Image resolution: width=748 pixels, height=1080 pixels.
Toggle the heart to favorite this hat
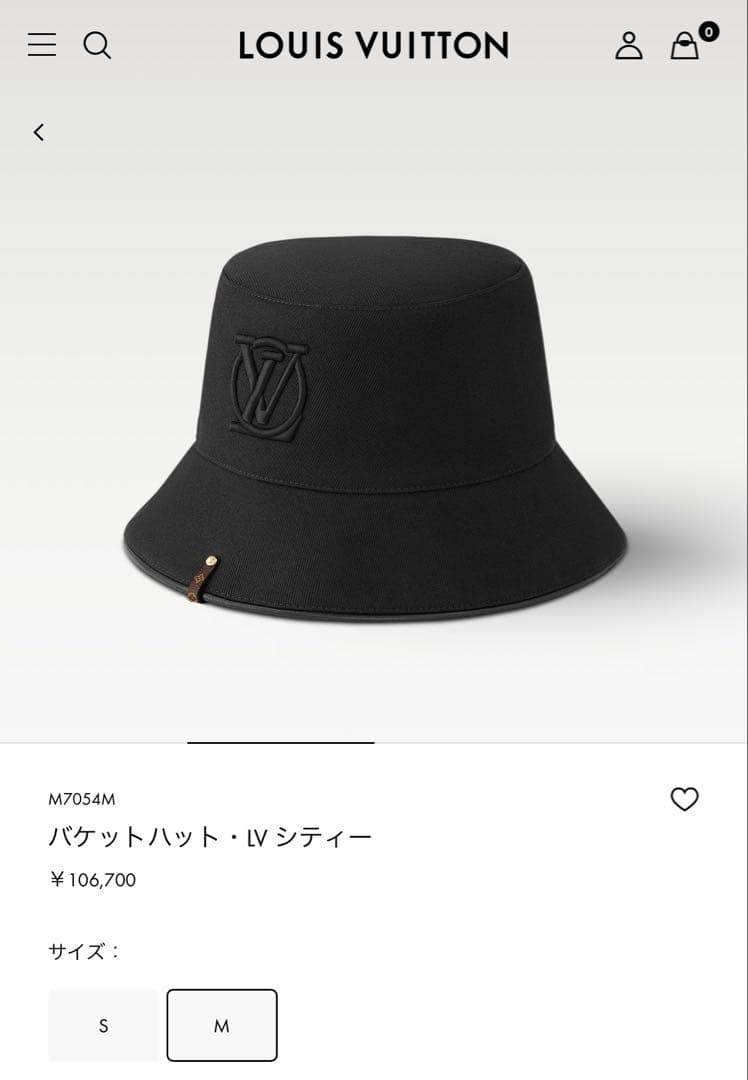pyautogui.click(x=686, y=799)
